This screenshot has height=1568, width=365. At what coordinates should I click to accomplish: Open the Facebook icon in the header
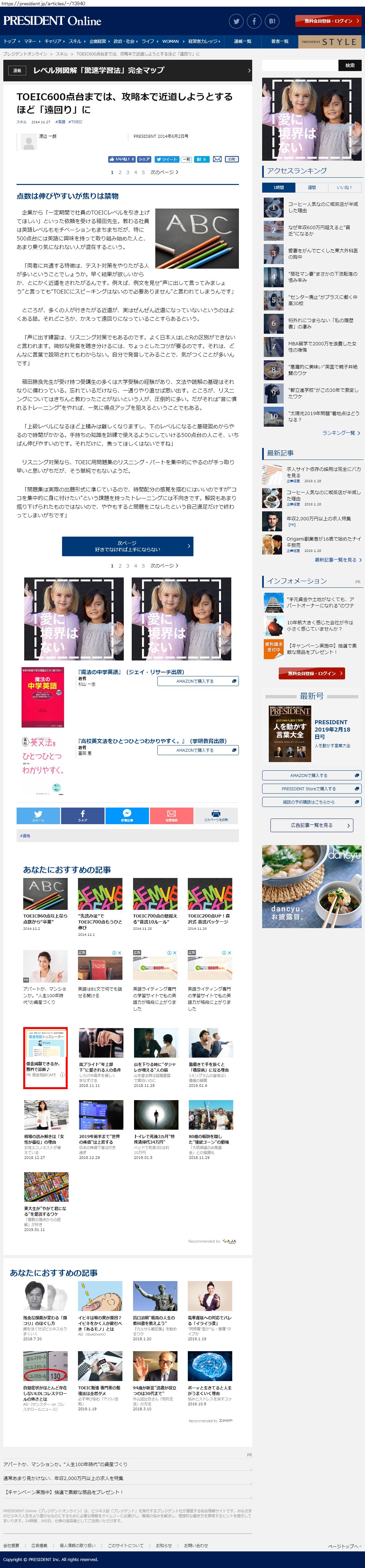click(x=254, y=21)
